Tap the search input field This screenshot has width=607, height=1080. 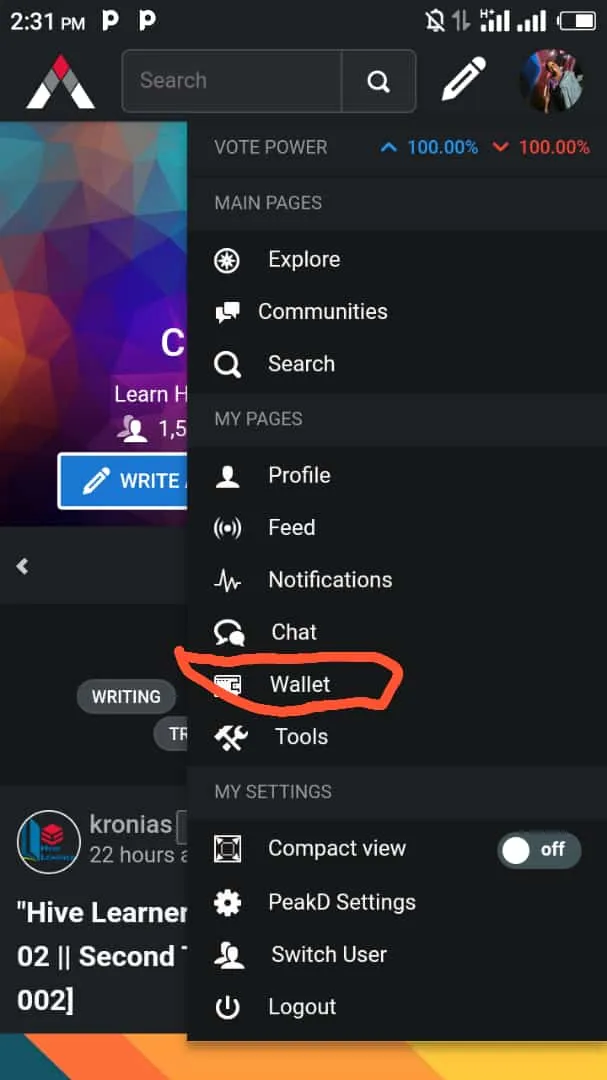pos(232,81)
